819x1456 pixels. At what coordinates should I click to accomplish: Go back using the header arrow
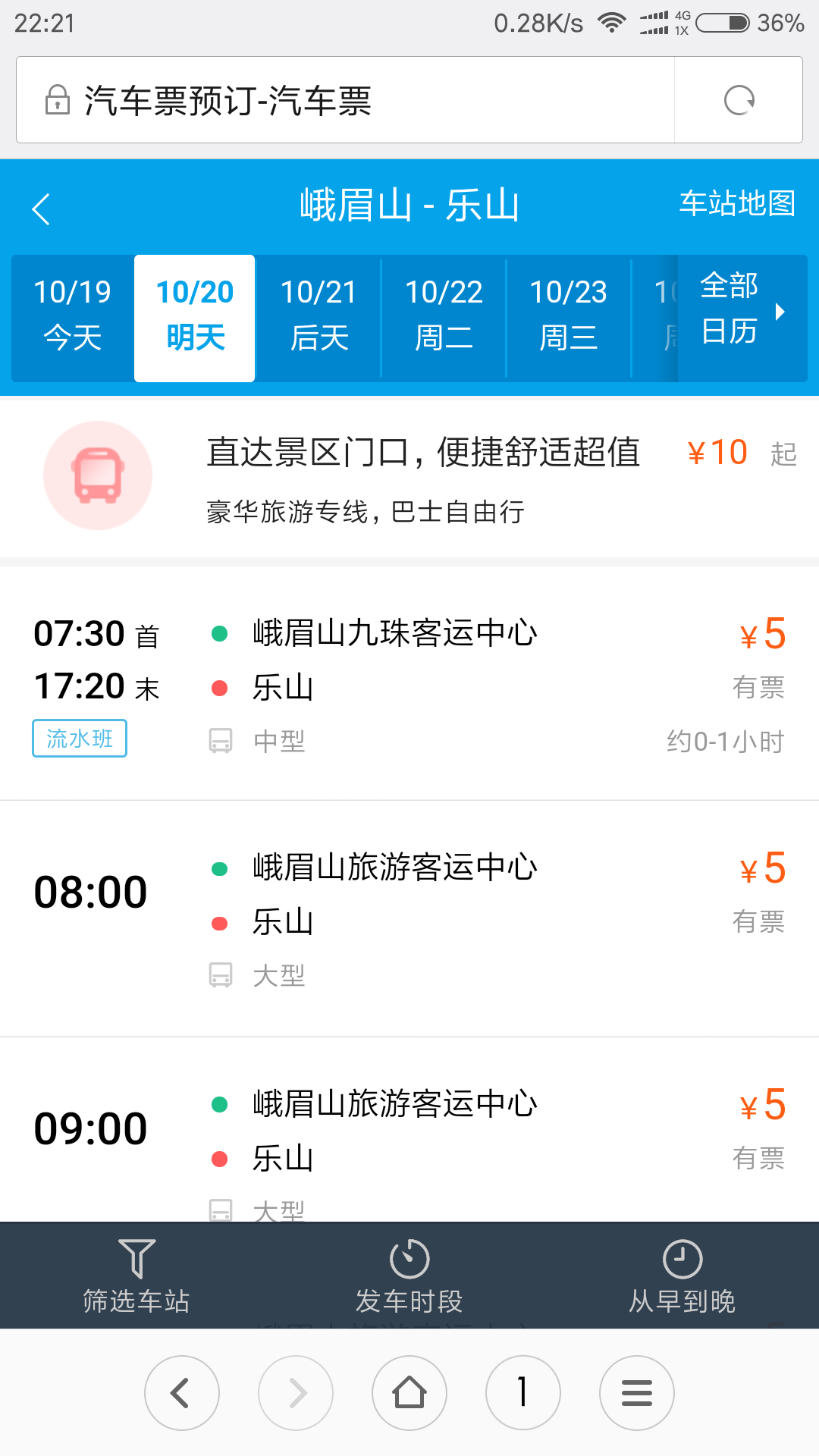(41, 209)
